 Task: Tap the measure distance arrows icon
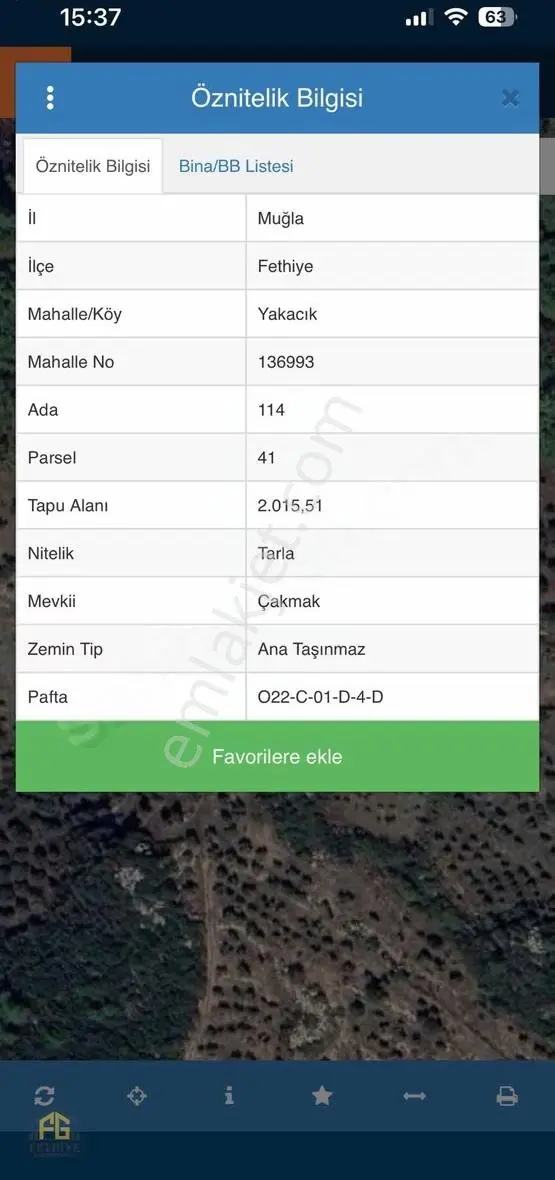414,1096
